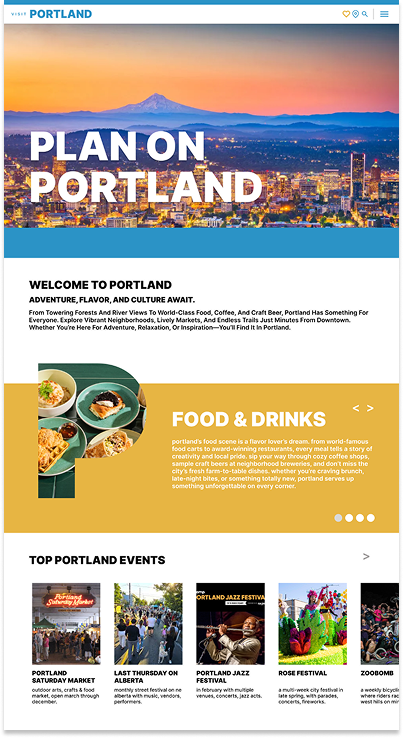Open Last Thursday on Alberta event
Image resolution: width=403 pixels, height=738 pixels.
tap(148, 644)
